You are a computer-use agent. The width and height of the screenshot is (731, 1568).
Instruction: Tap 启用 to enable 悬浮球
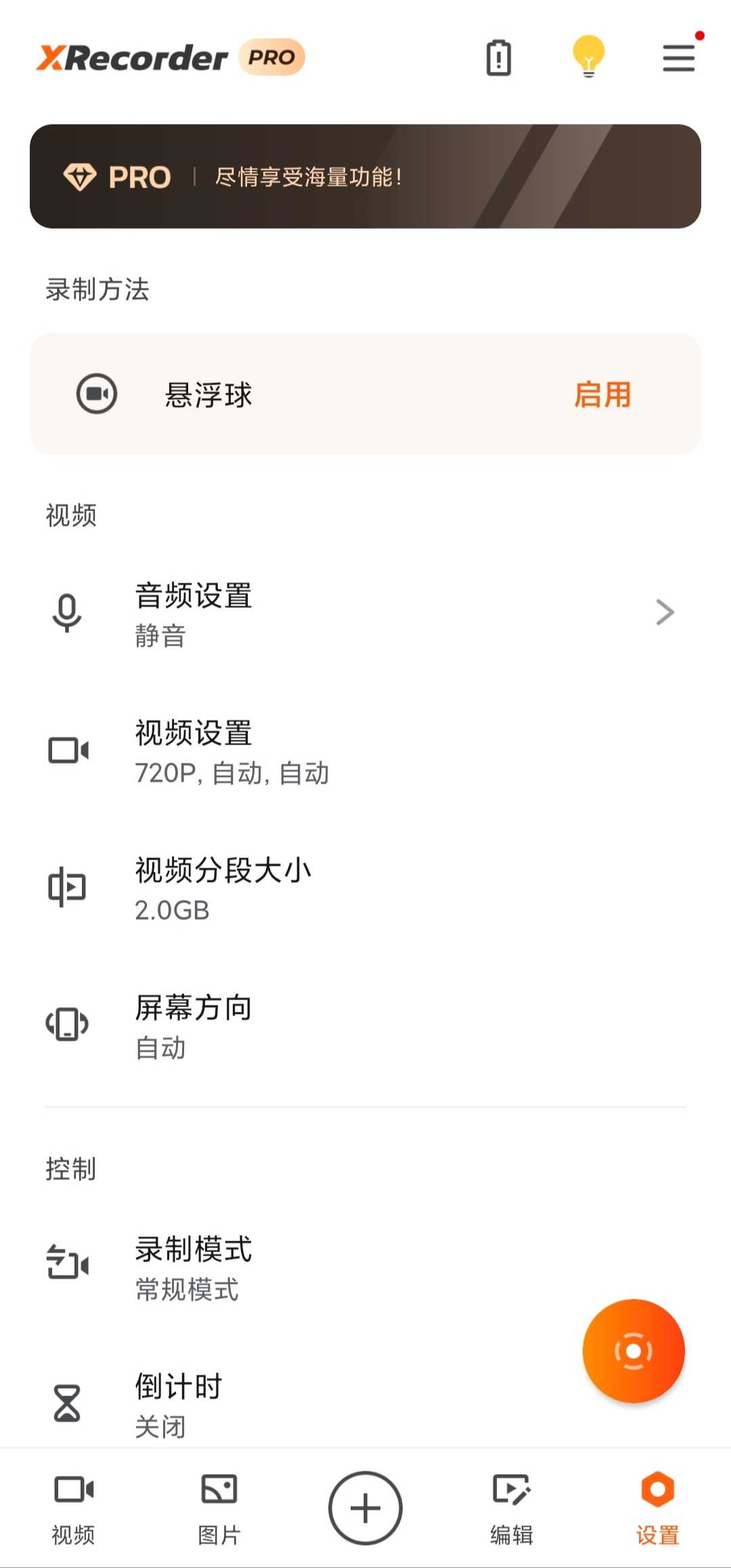click(x=602, y=395)
